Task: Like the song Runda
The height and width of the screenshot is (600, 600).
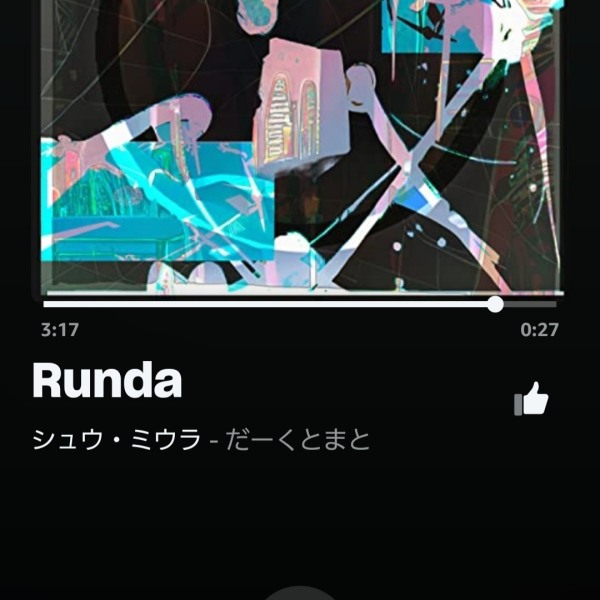Action: click(x=532, y=399)
